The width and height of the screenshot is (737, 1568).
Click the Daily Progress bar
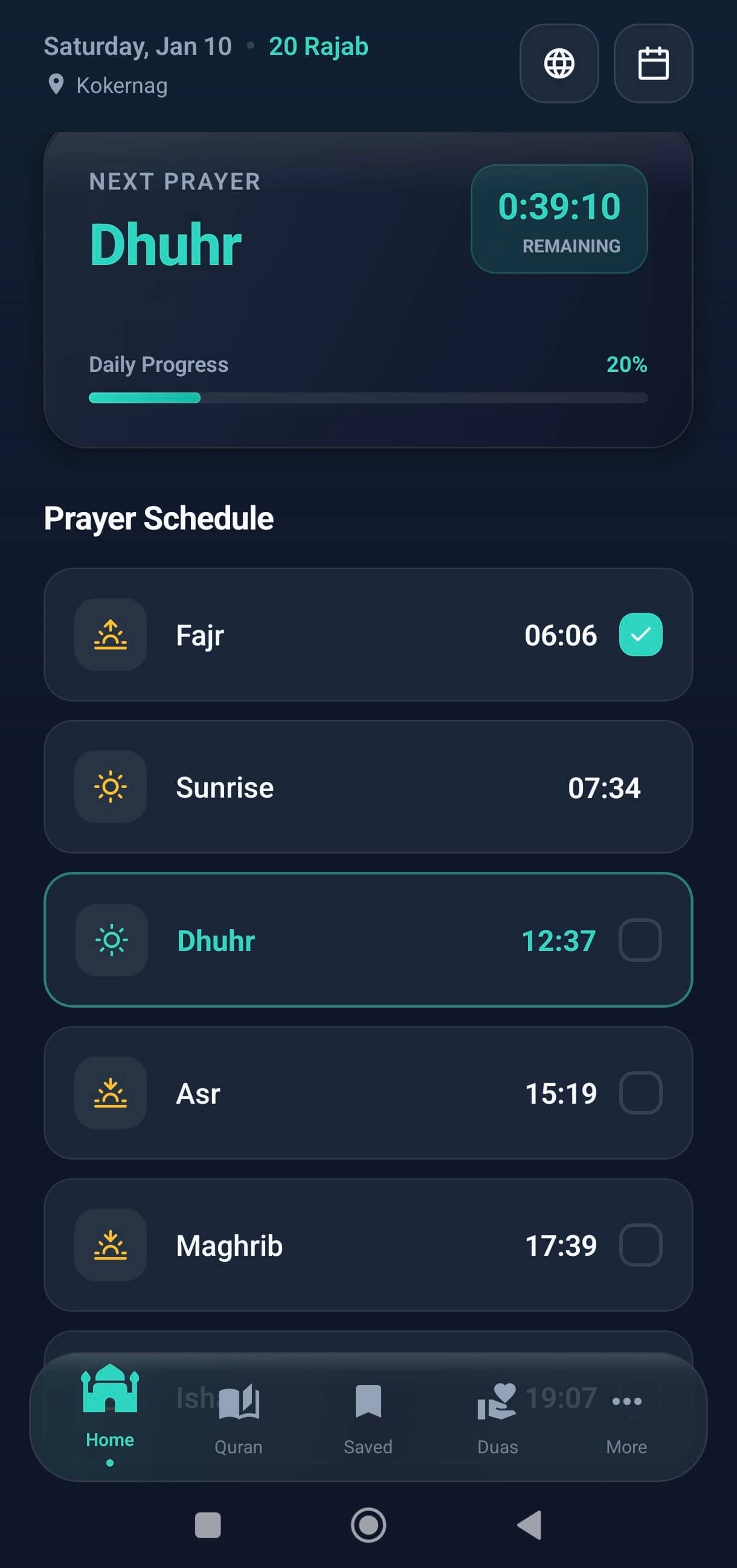coord(368,398)
